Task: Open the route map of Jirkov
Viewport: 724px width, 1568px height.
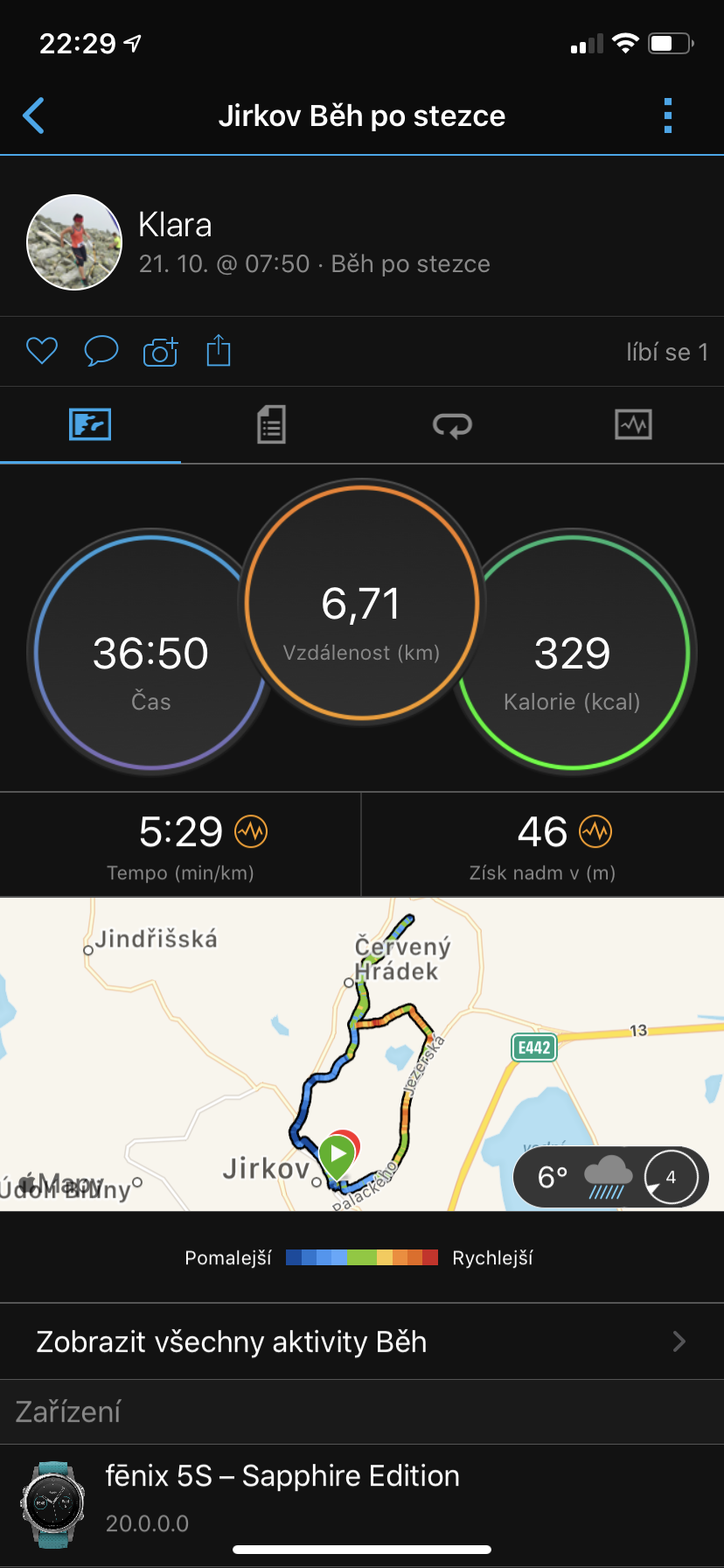Action: tap(362, 1054)
